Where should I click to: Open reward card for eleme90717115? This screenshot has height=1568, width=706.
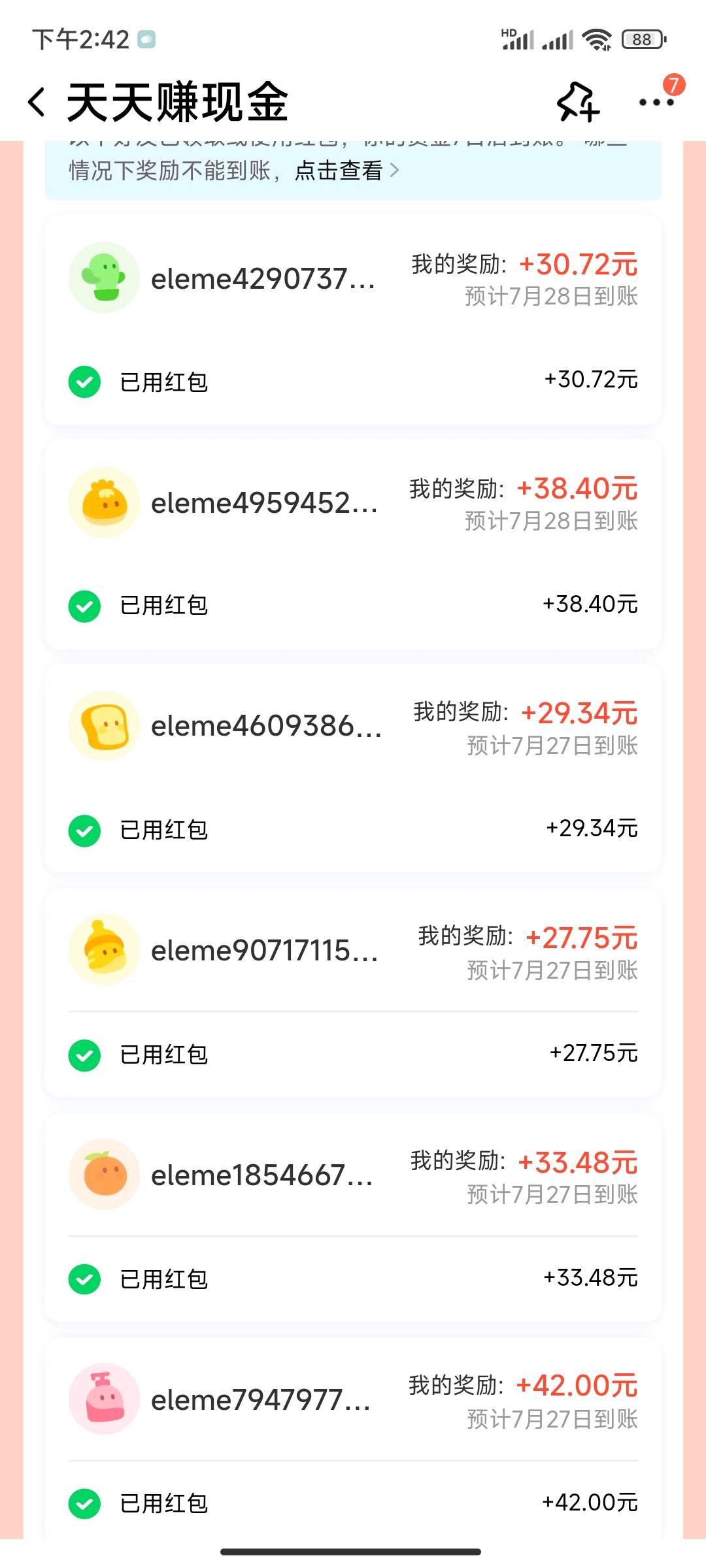pos(353,993)
